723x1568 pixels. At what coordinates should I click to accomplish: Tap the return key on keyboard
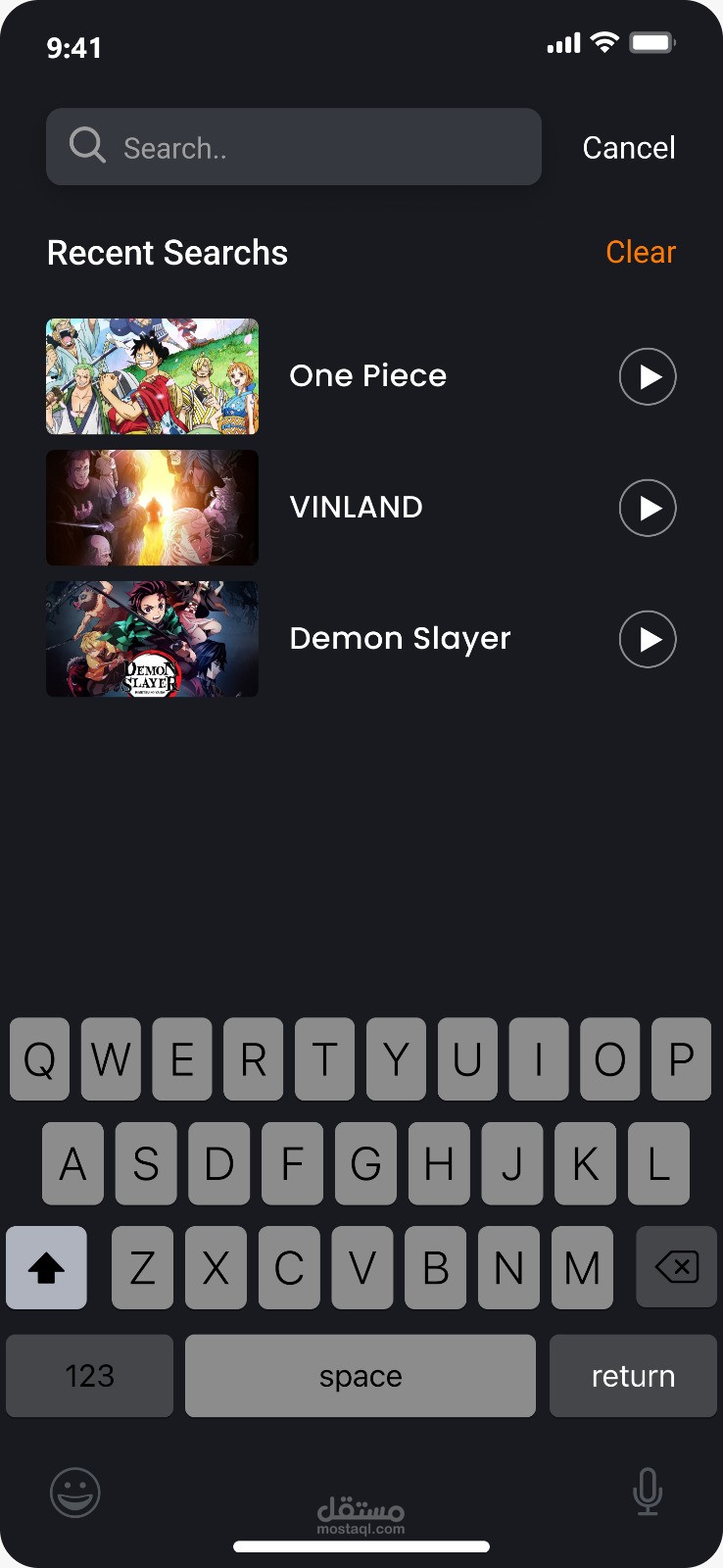[x=633, y=1376]
